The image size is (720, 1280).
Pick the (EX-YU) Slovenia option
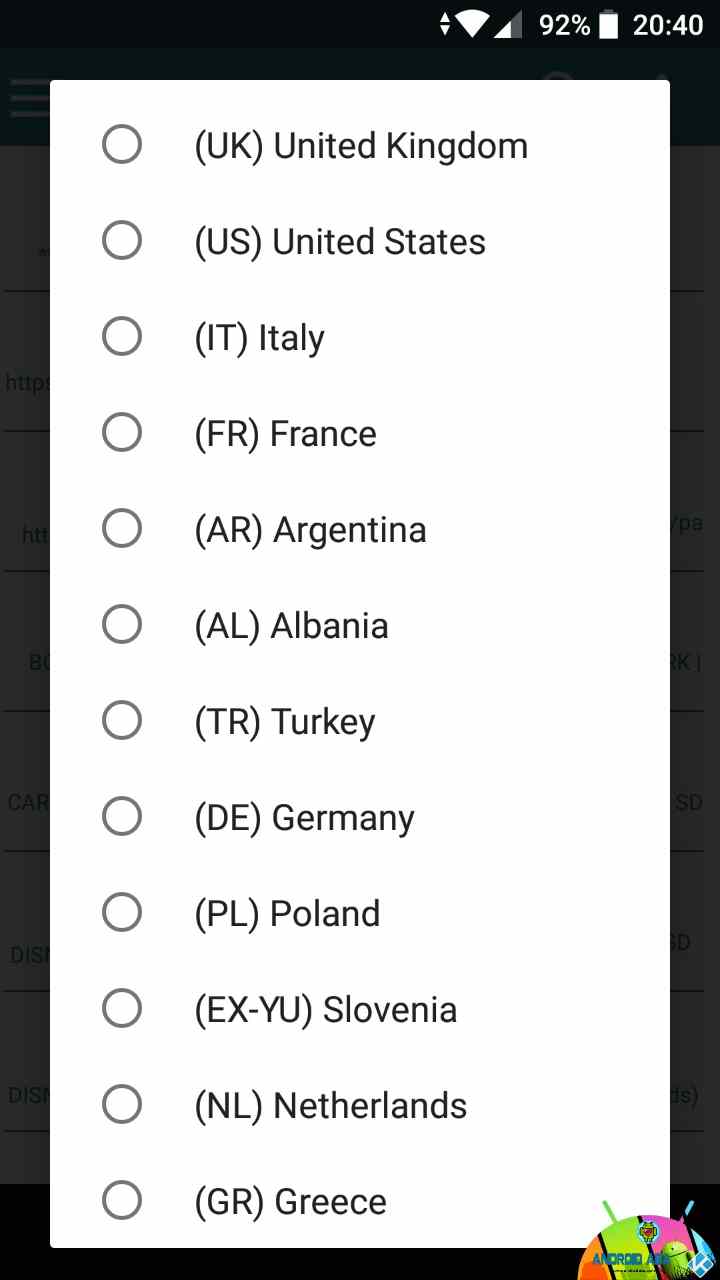click(360, 1009)
